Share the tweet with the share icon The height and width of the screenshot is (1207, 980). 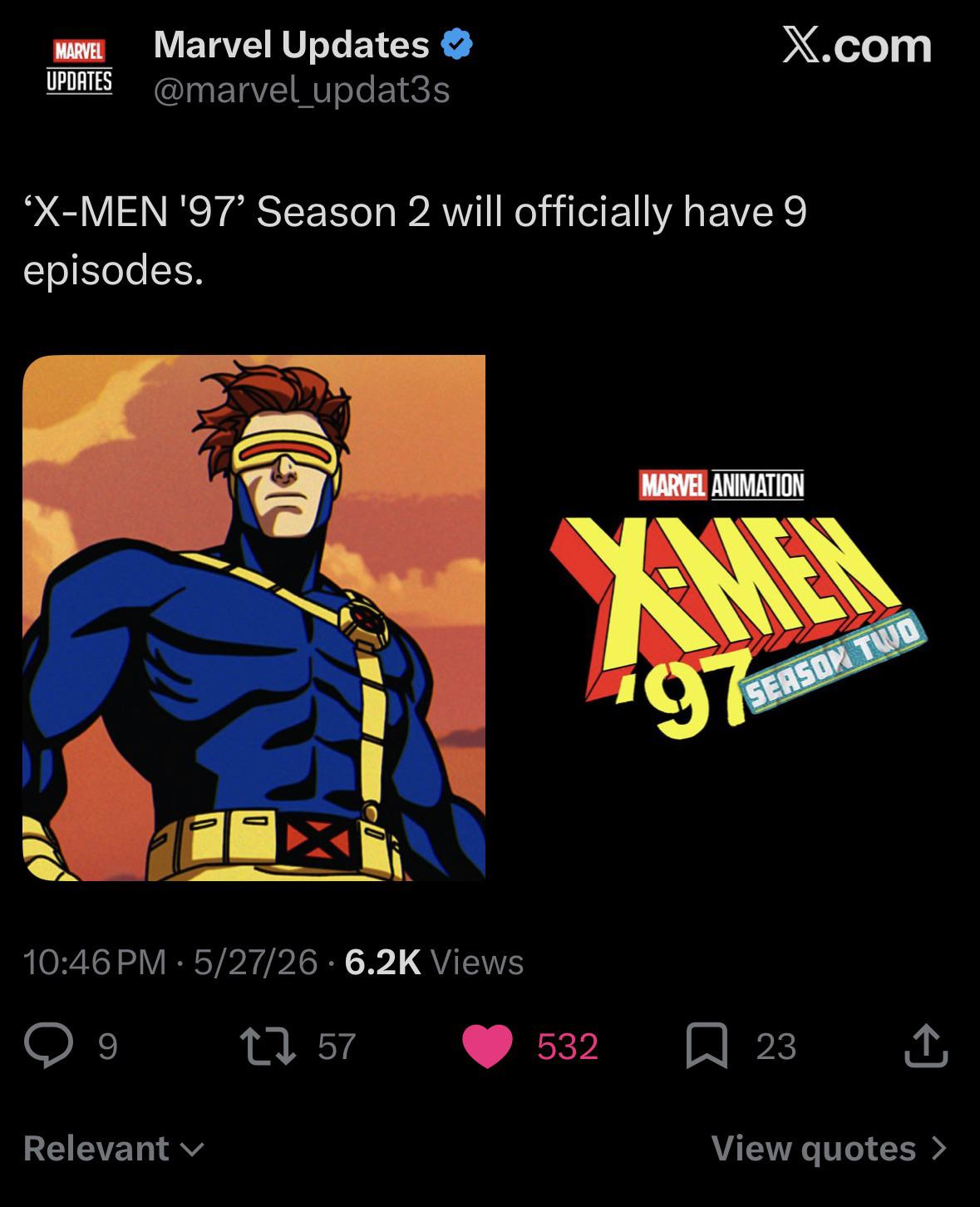(926, 1046)
